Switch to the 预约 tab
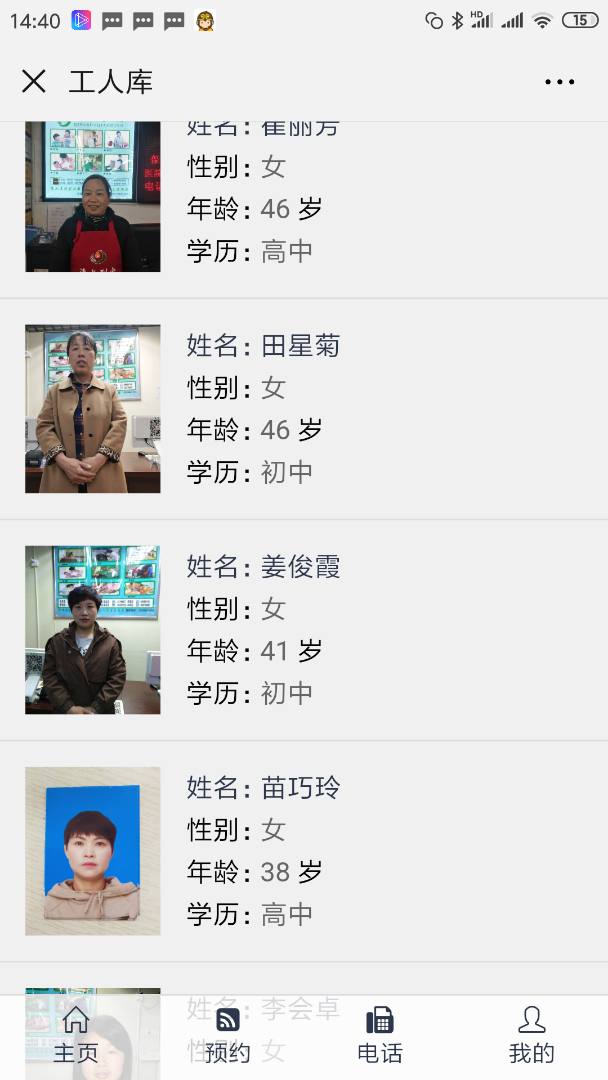 pyautogui.click(x=228, y=1036)
